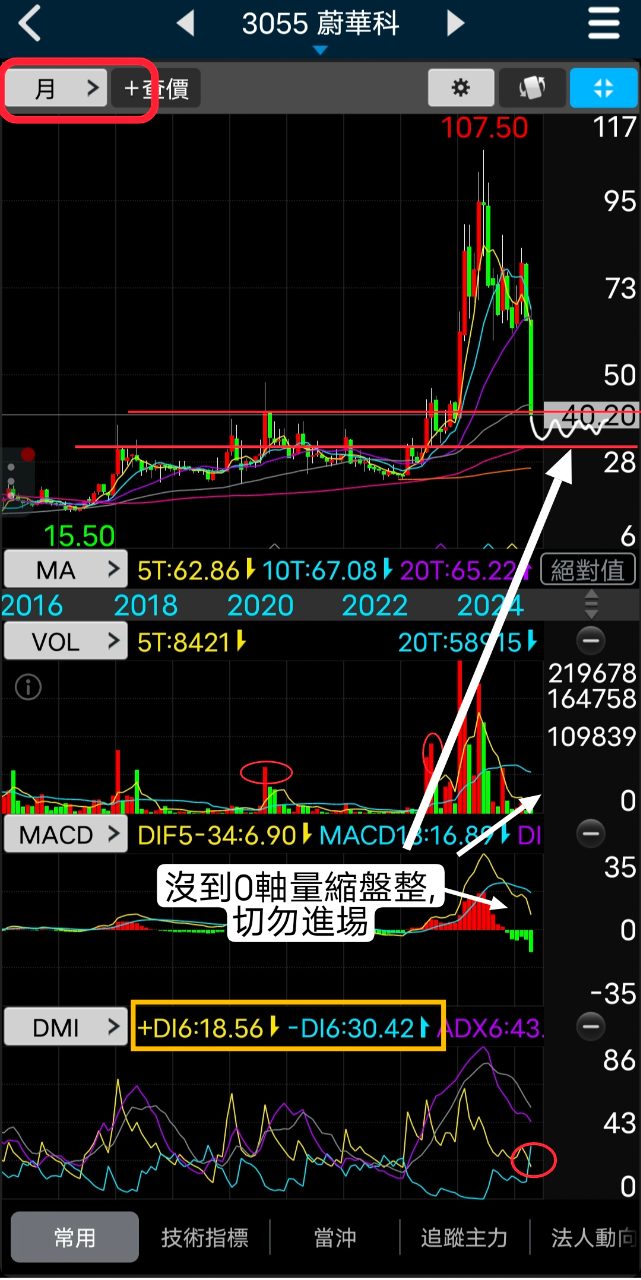
Task: Go back with the top-left arrow
Action: (x=30, y=23)
